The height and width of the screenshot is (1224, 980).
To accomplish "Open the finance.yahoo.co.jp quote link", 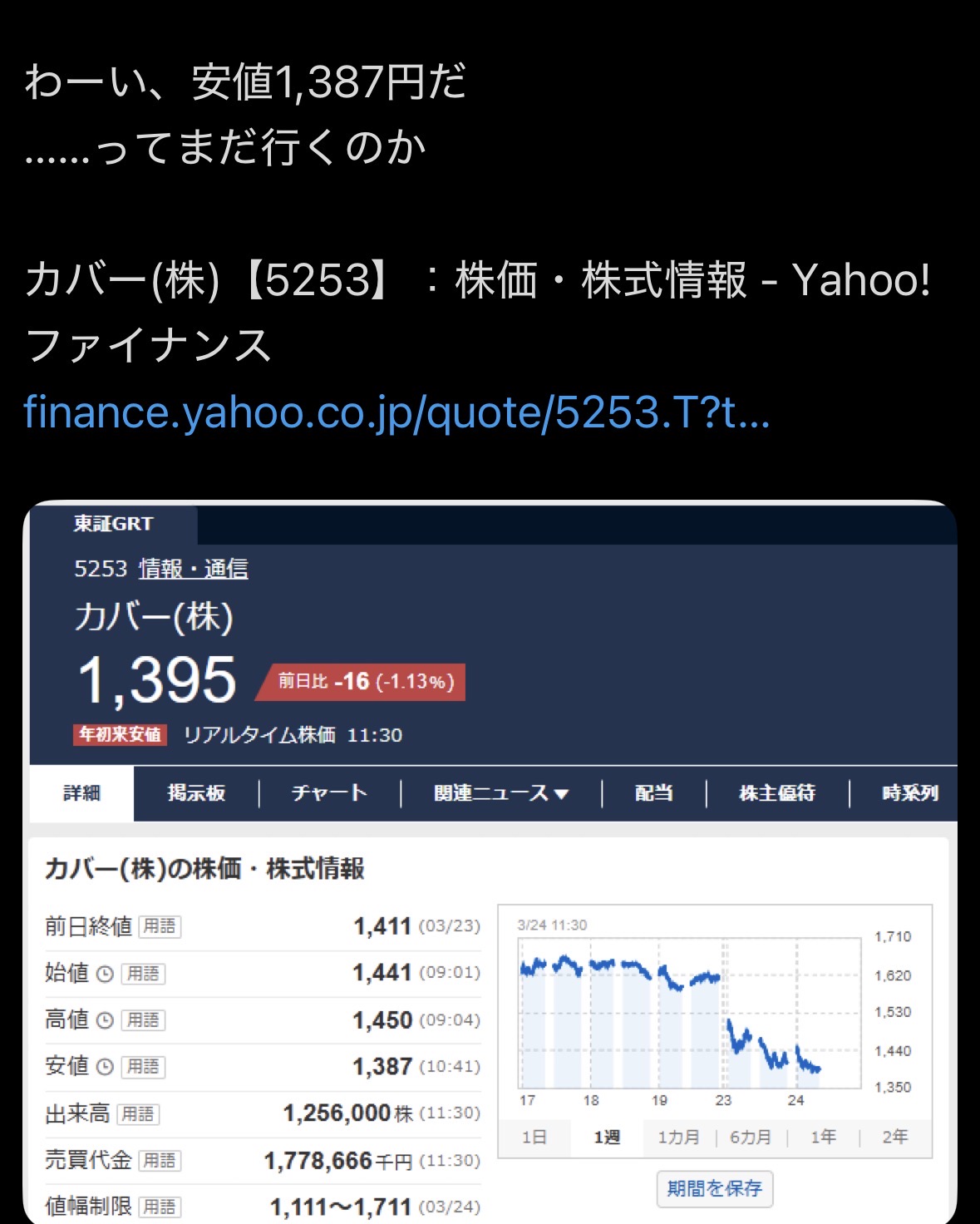I will coord(396,412).
